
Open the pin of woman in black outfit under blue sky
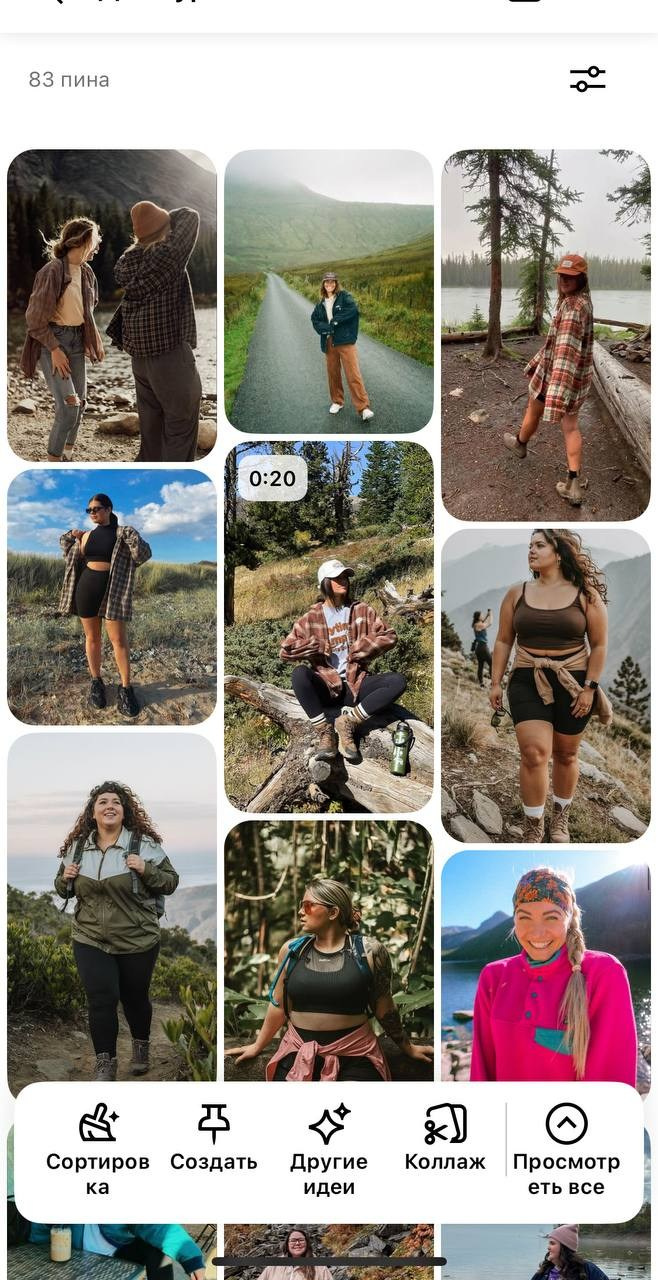(112, 597)
